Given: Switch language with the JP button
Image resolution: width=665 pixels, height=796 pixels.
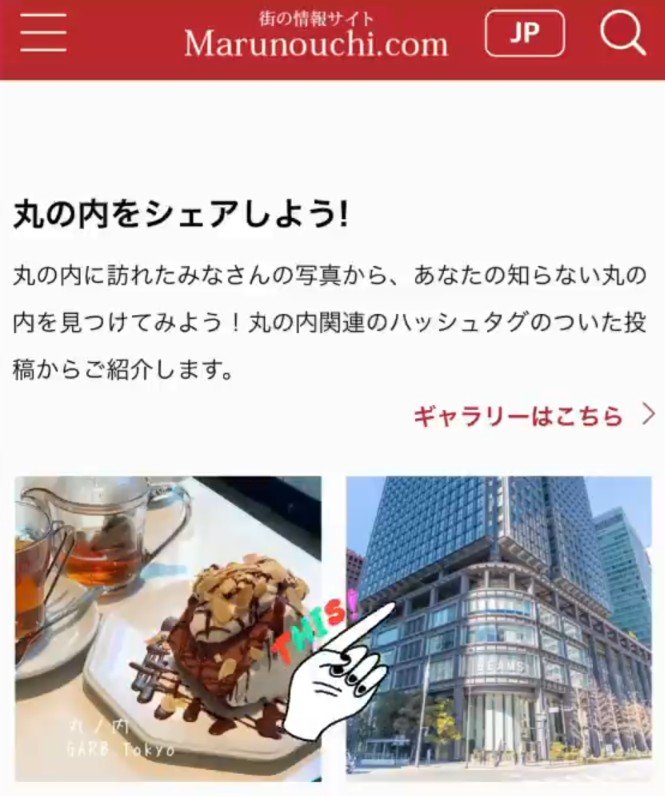Looking at the screenshot, I should pos(524,34).
